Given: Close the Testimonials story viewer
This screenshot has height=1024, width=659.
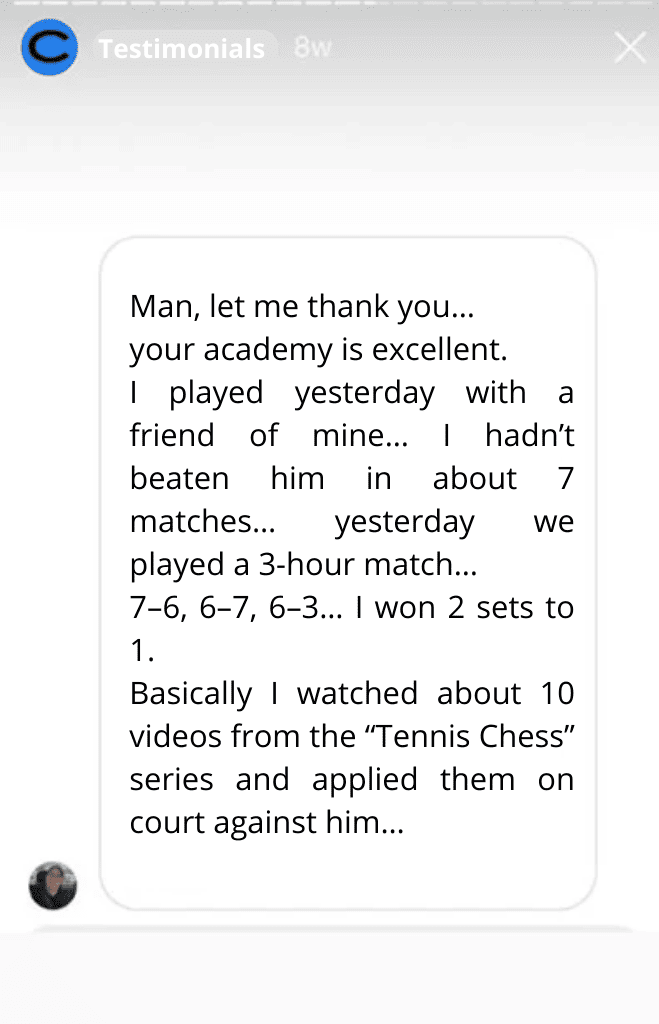Looking at the screenshot, I should tap(629, 47).
